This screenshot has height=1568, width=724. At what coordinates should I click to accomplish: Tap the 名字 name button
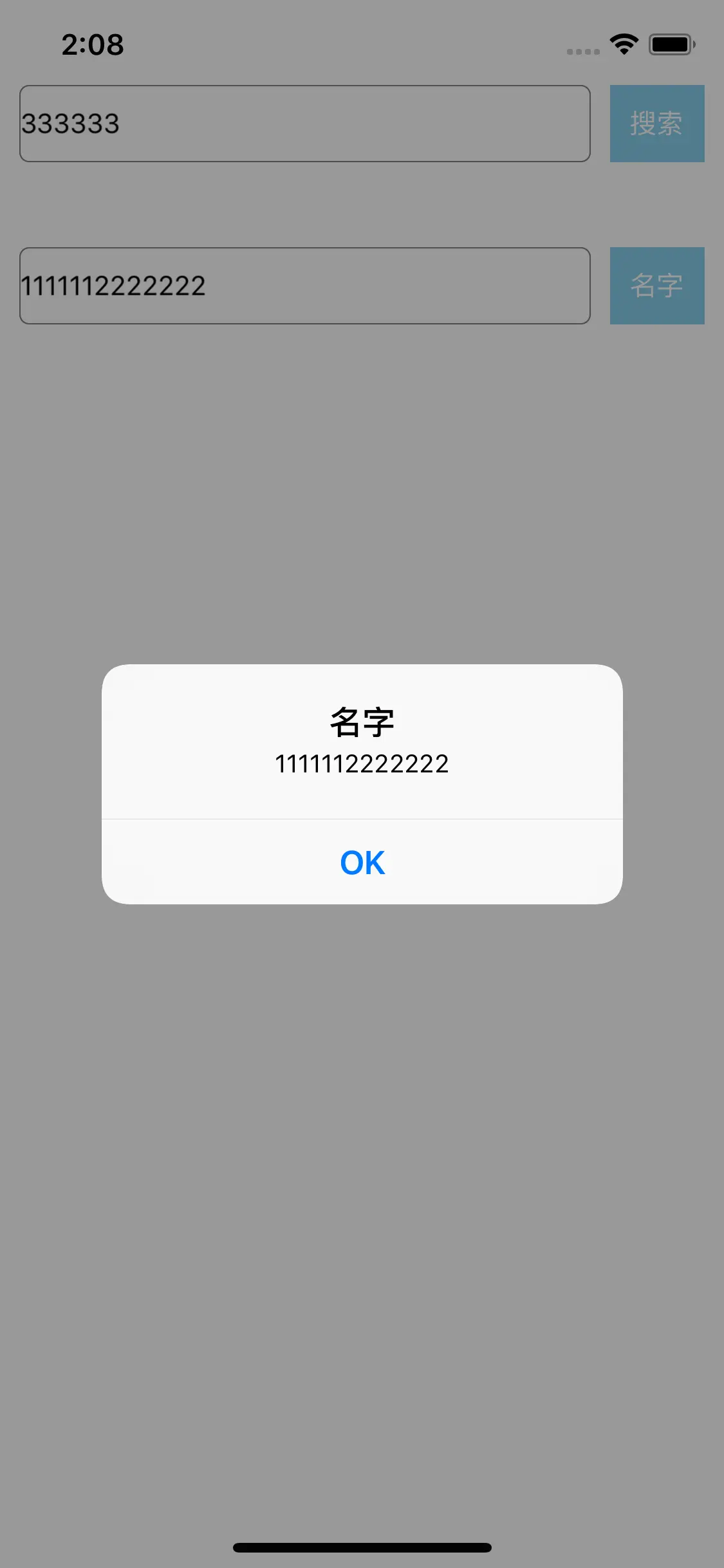point(656,286)
